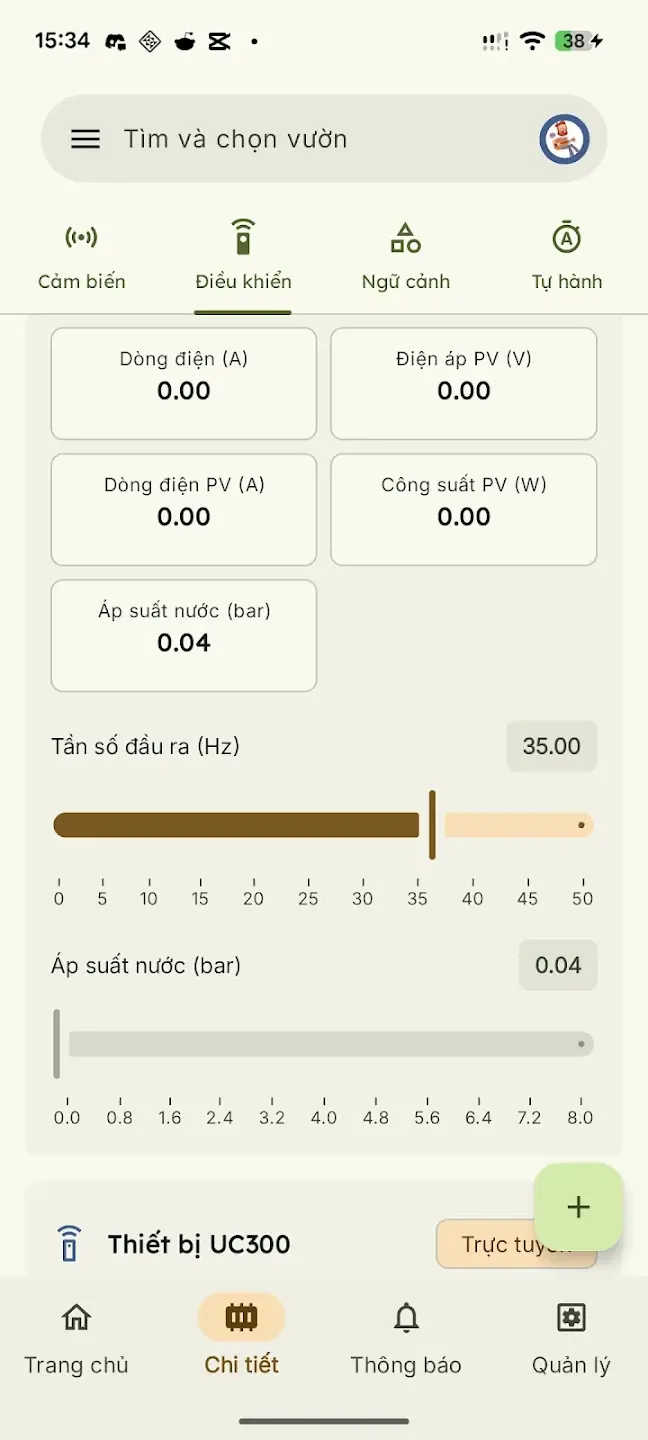Switch to the Quản lý tab
Screen dimensions: 648x1440
(571, 1338)
